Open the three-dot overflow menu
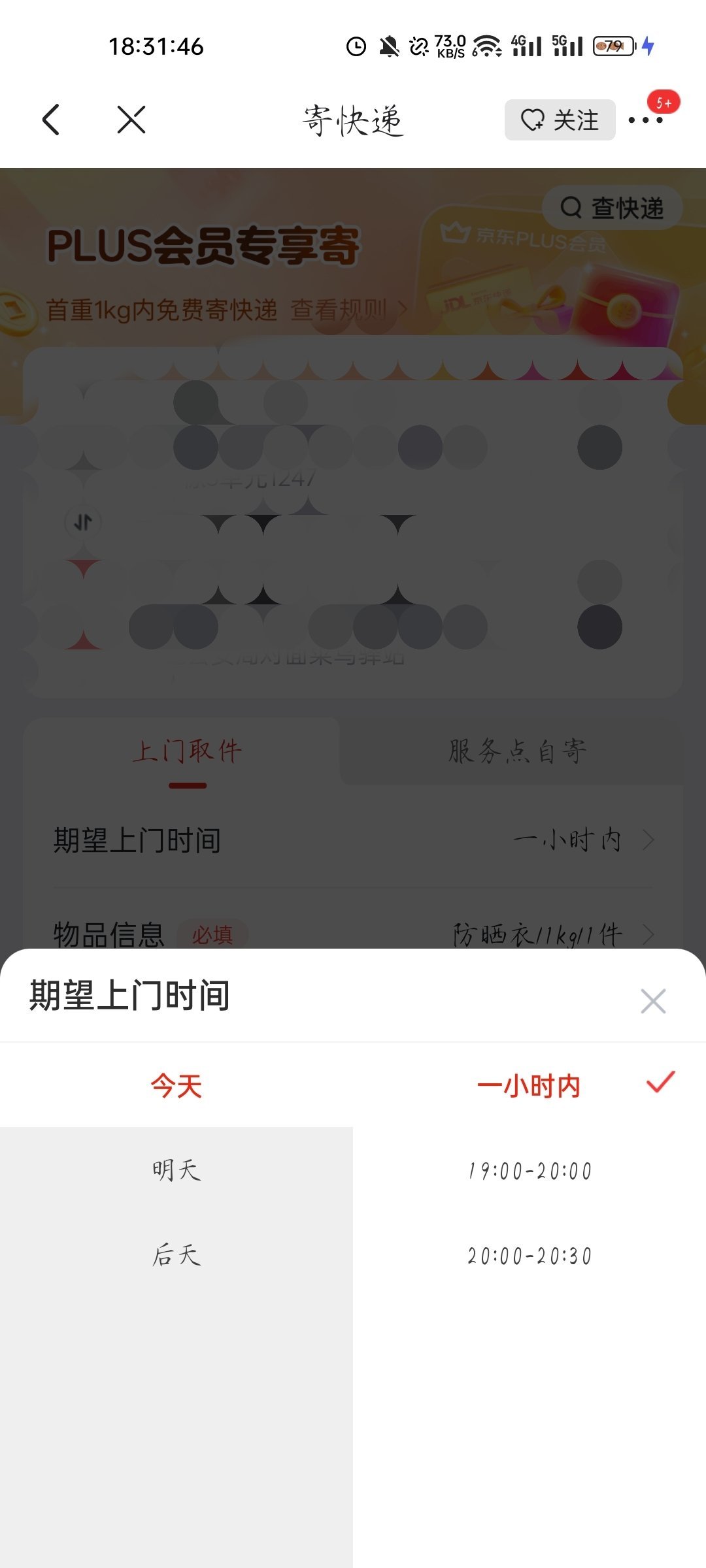 (645, 120)
